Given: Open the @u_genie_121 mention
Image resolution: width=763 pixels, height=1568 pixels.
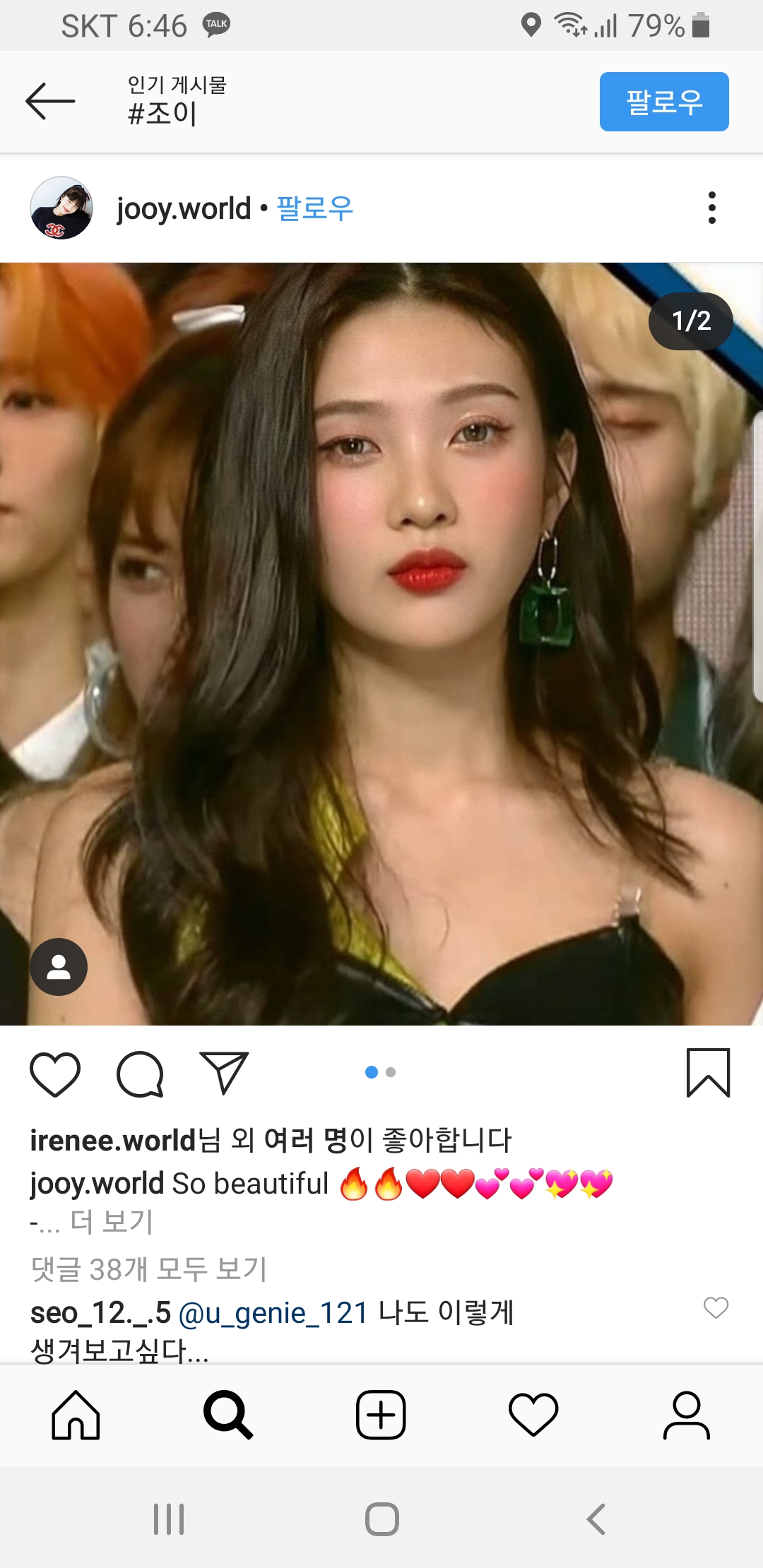Looking at the screenshot, I should 273,1313.
